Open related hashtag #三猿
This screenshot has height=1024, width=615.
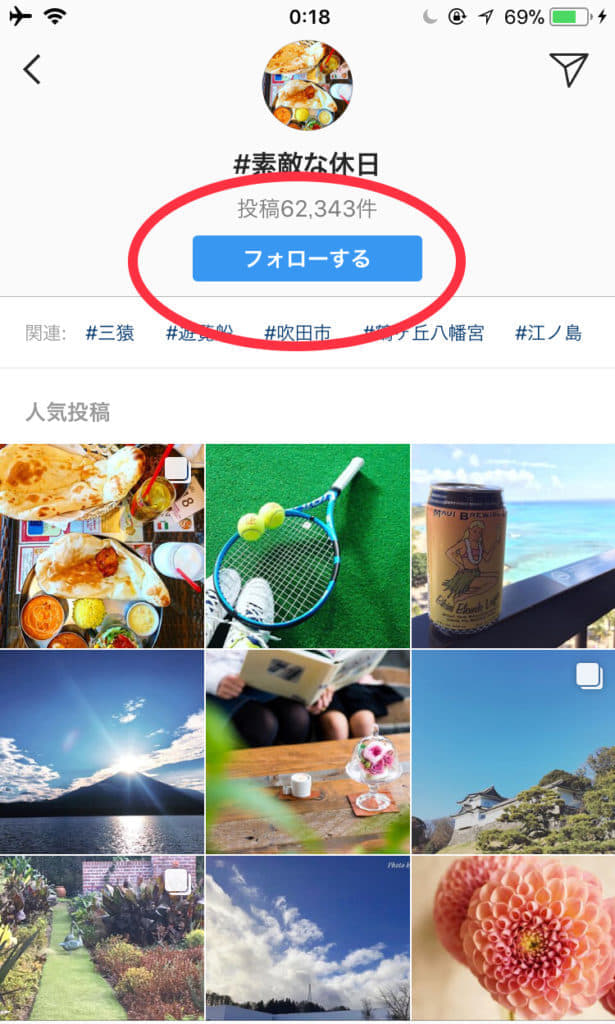click(110, 333)
